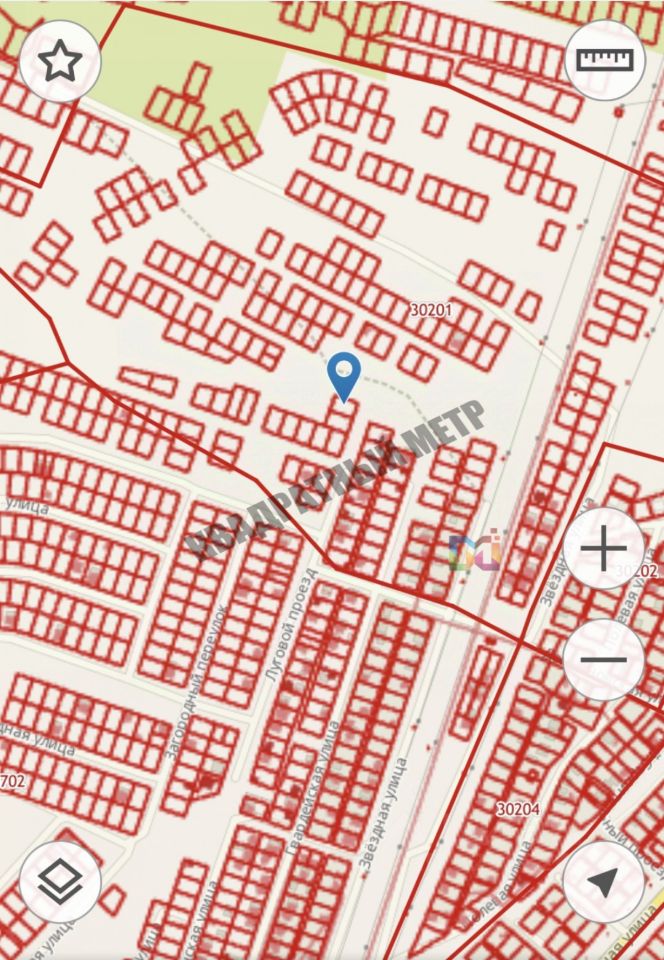Zoom in with the plus button
This screenshot has height=960, width=664.
coord(604,551)
